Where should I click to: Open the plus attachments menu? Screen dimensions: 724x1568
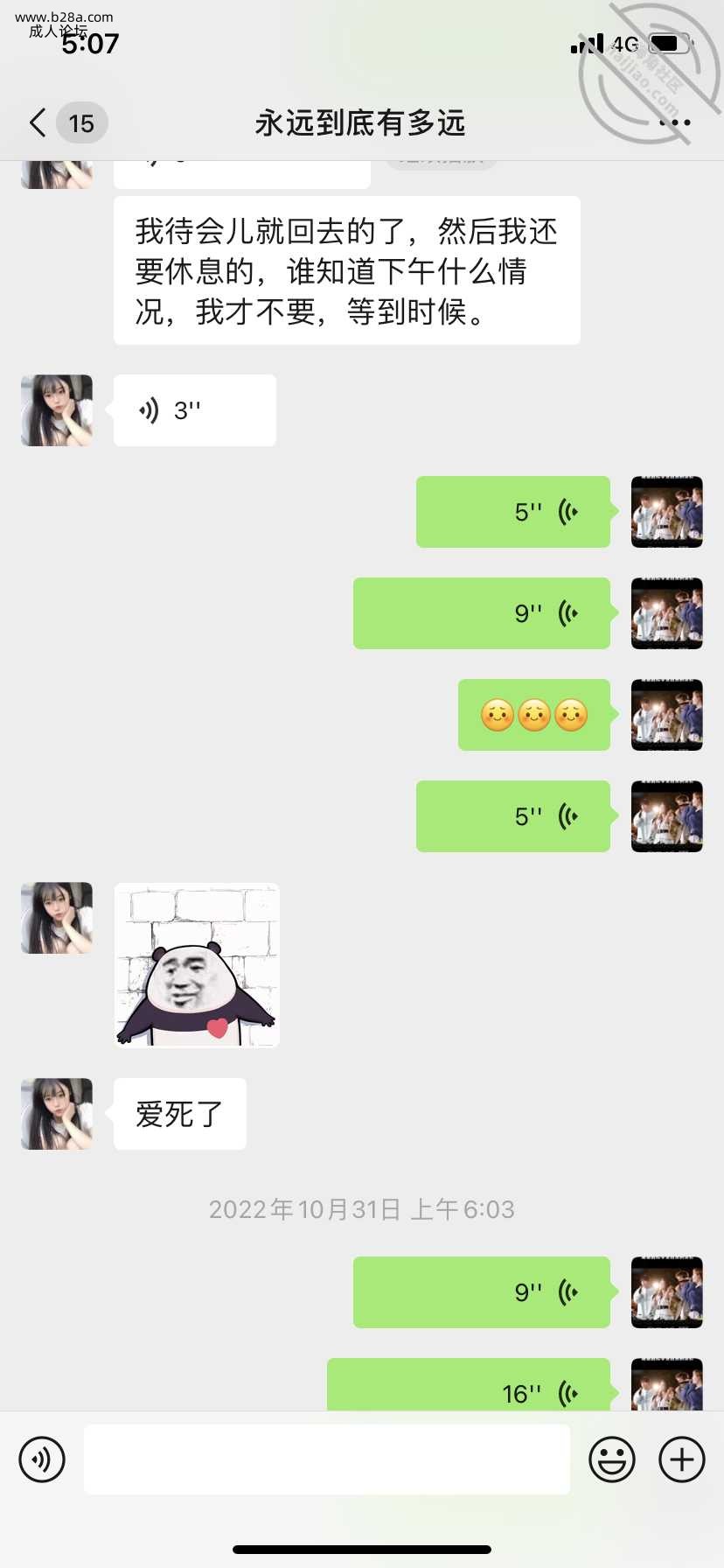tap(681, 1459)
